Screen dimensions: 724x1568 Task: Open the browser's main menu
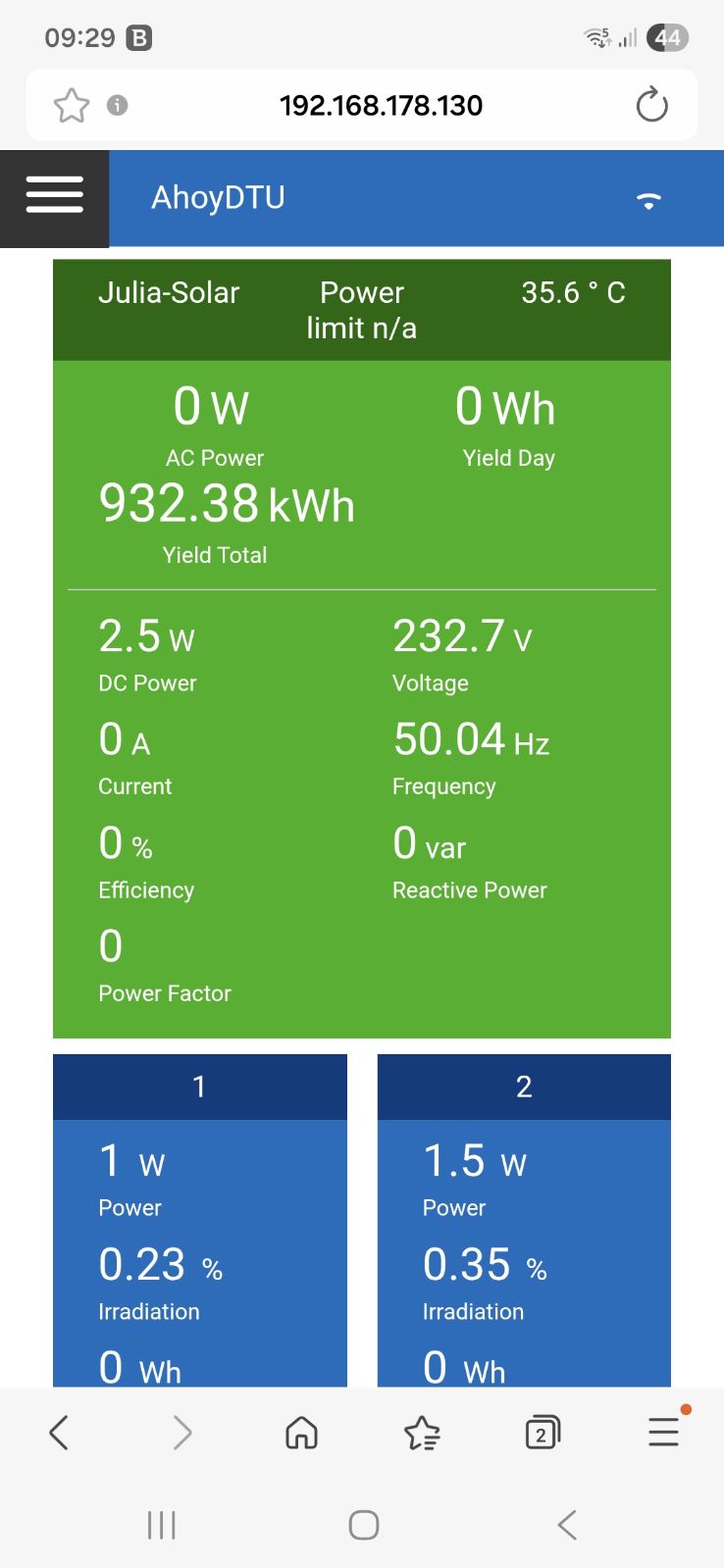[x=664, y=1433]
